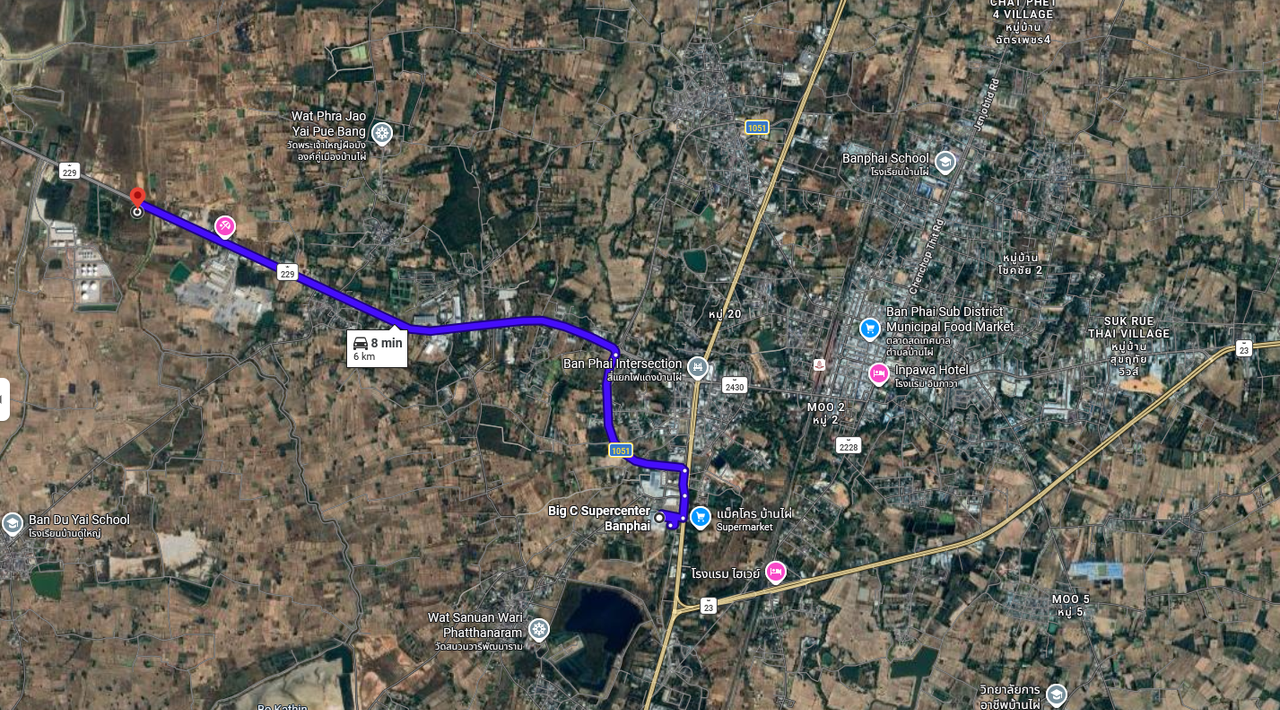Open the vocational college marker
This screenshot has width=1280, height=710.
tap(1056, 695)
